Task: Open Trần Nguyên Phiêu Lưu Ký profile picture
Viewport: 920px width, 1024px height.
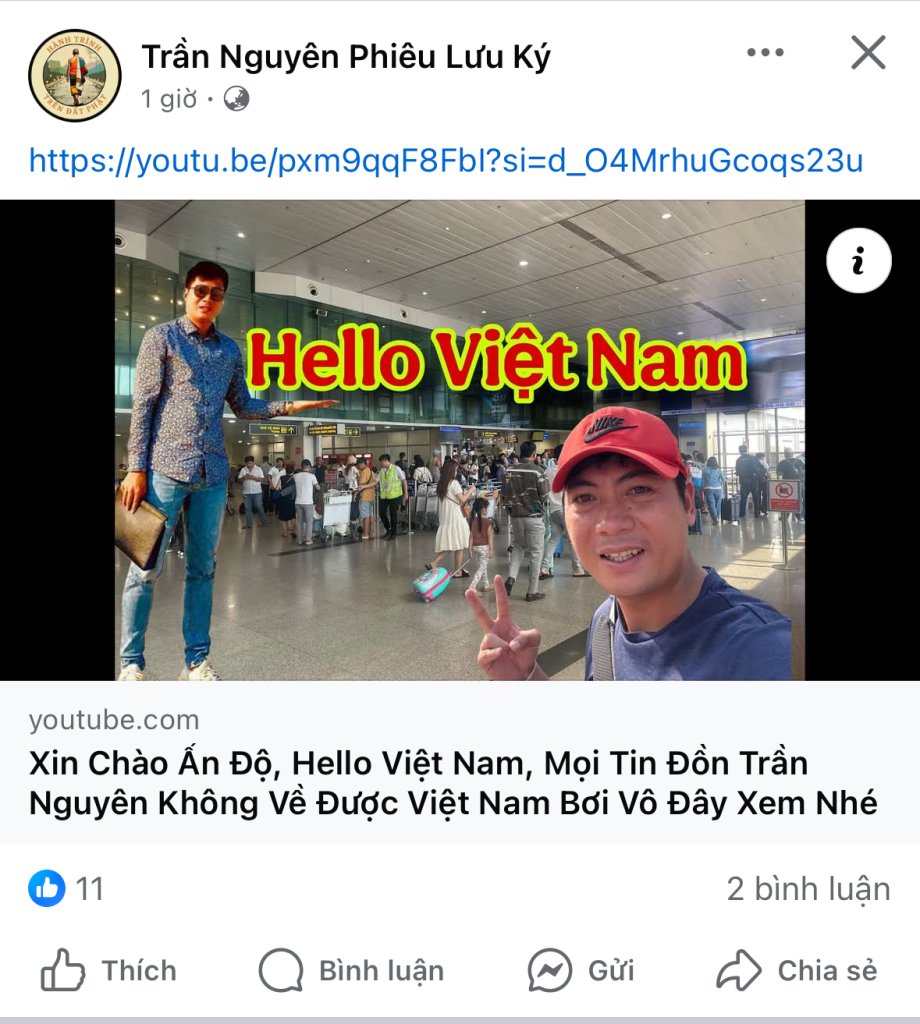Action: (75, 75)
